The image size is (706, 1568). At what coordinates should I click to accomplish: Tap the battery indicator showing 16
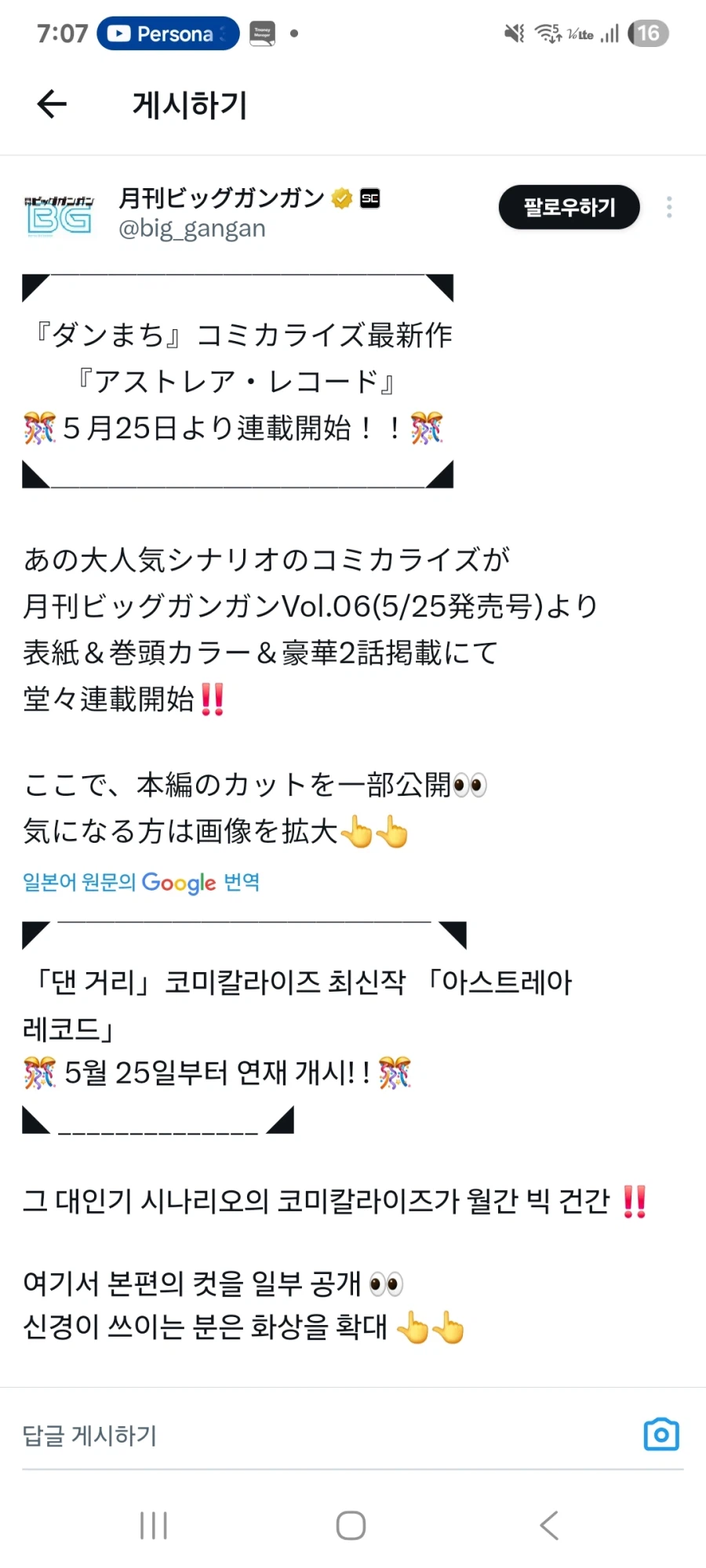click(648, 33)
